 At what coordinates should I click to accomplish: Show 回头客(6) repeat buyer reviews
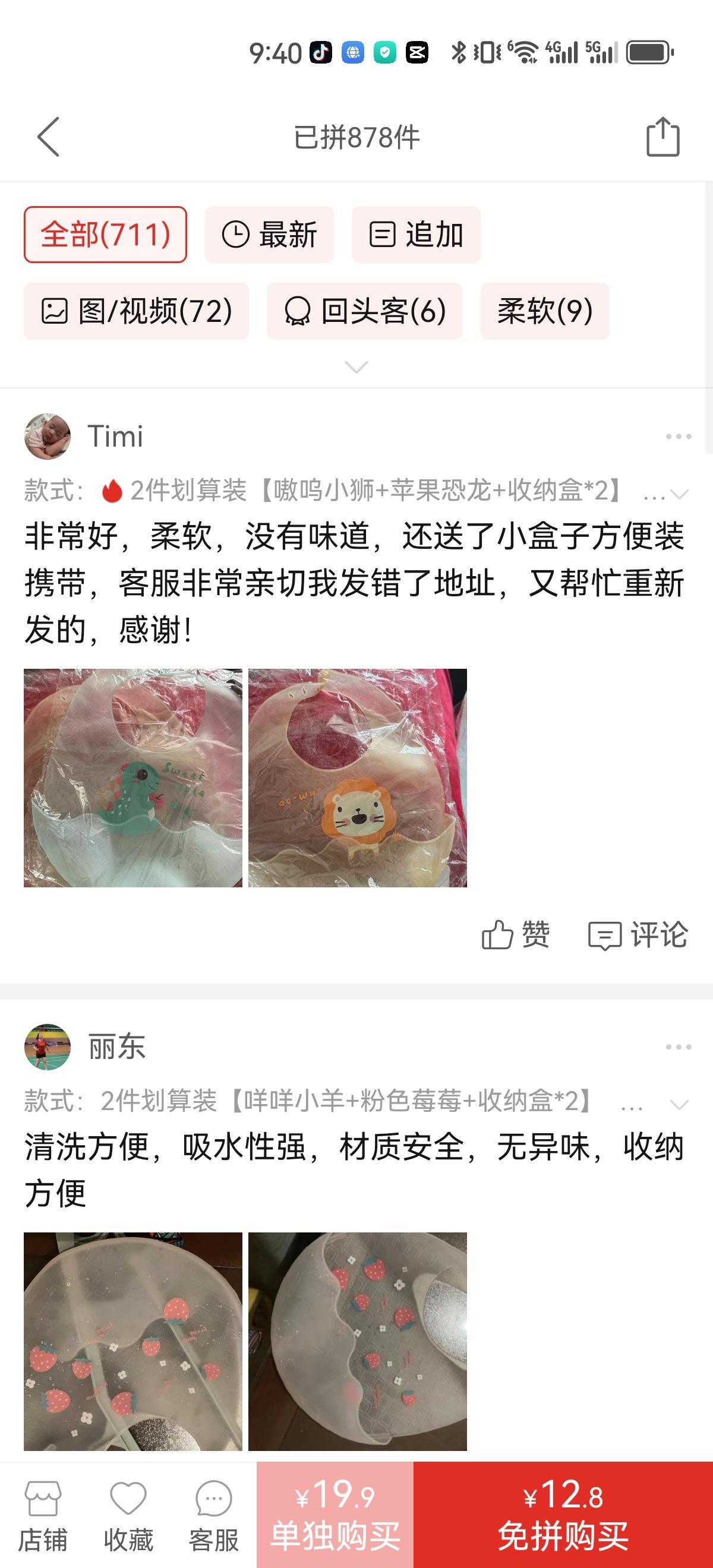pos(365,311)
